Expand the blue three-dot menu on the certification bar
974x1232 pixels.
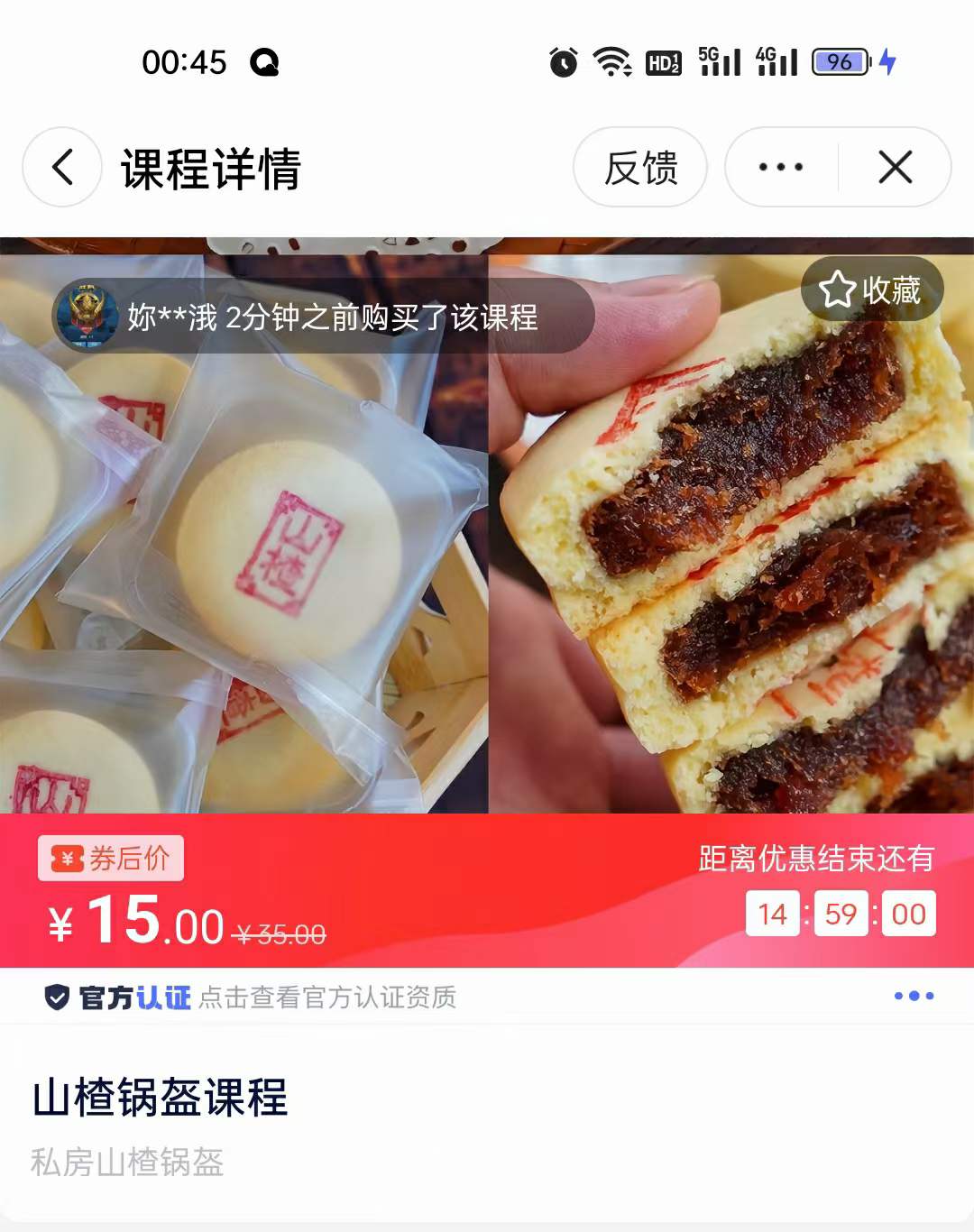pos(914,996)
